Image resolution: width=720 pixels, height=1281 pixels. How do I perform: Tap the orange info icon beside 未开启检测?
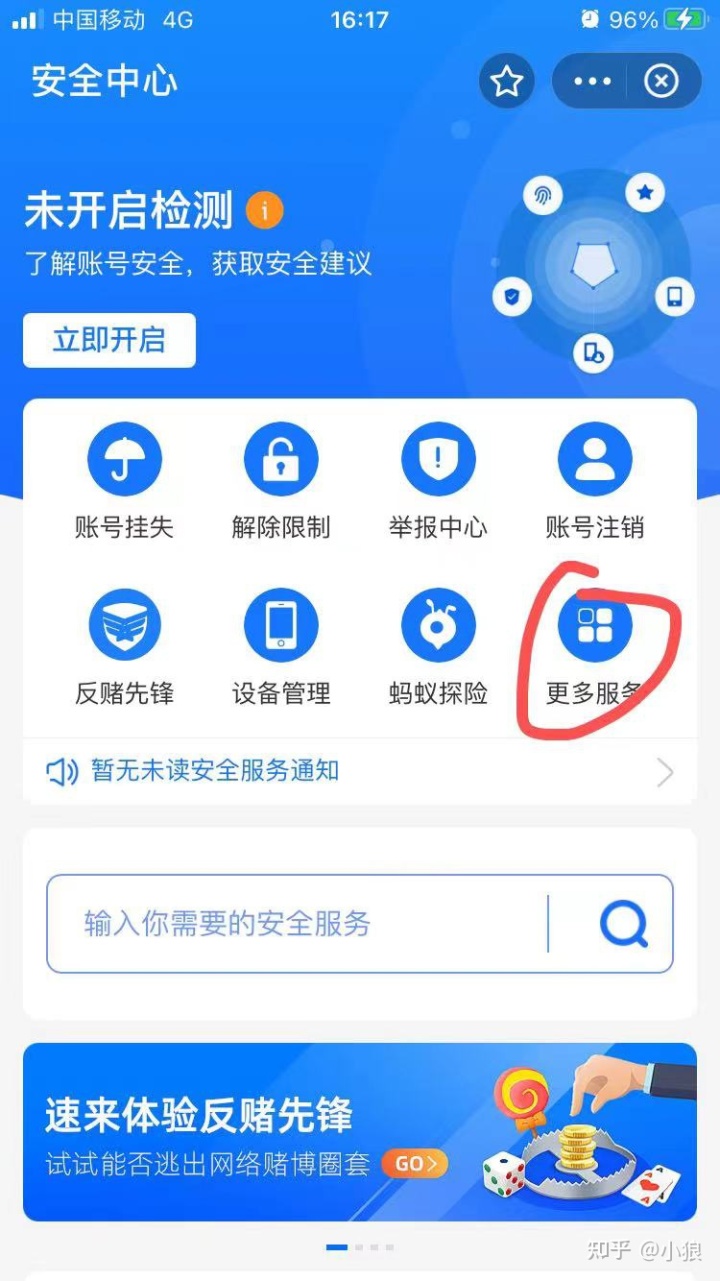click(x=265, y=210)
